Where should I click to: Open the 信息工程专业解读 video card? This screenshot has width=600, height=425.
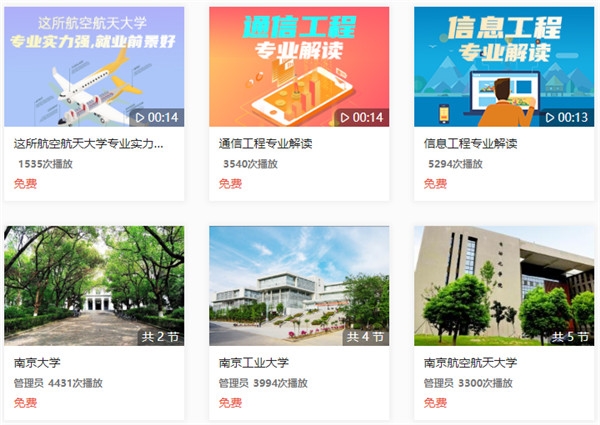point(503,68)
